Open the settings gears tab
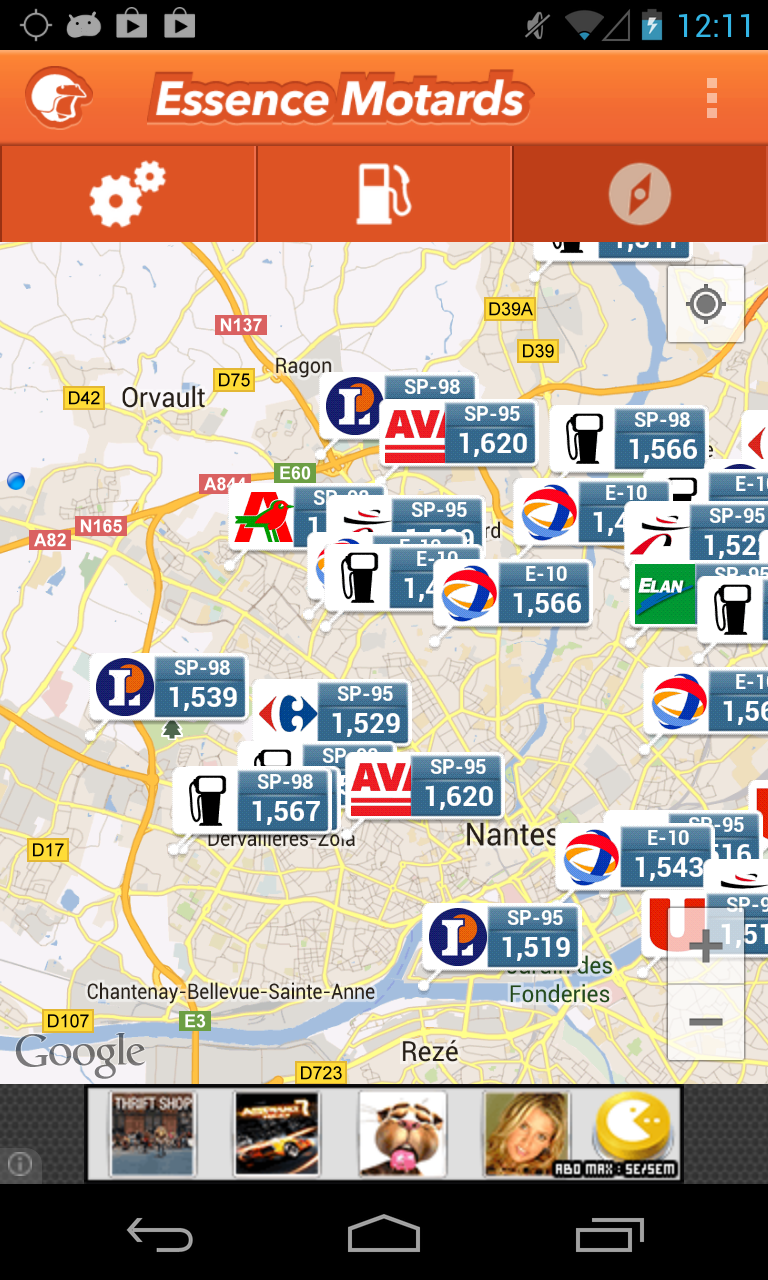This screenshot has height=1280, width=768. [x=128, y=193]
